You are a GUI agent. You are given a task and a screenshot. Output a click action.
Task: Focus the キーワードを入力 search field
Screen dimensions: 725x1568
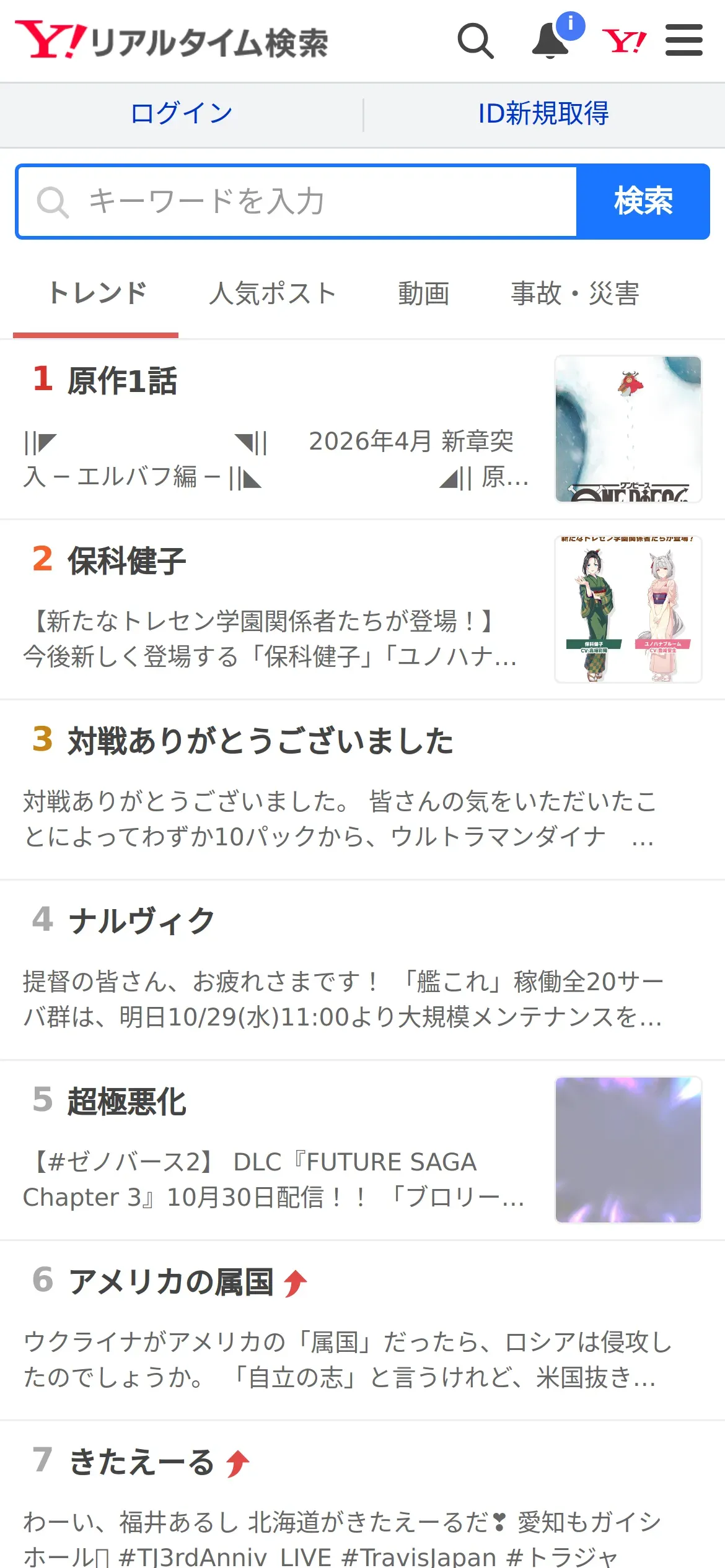point(297,202)
